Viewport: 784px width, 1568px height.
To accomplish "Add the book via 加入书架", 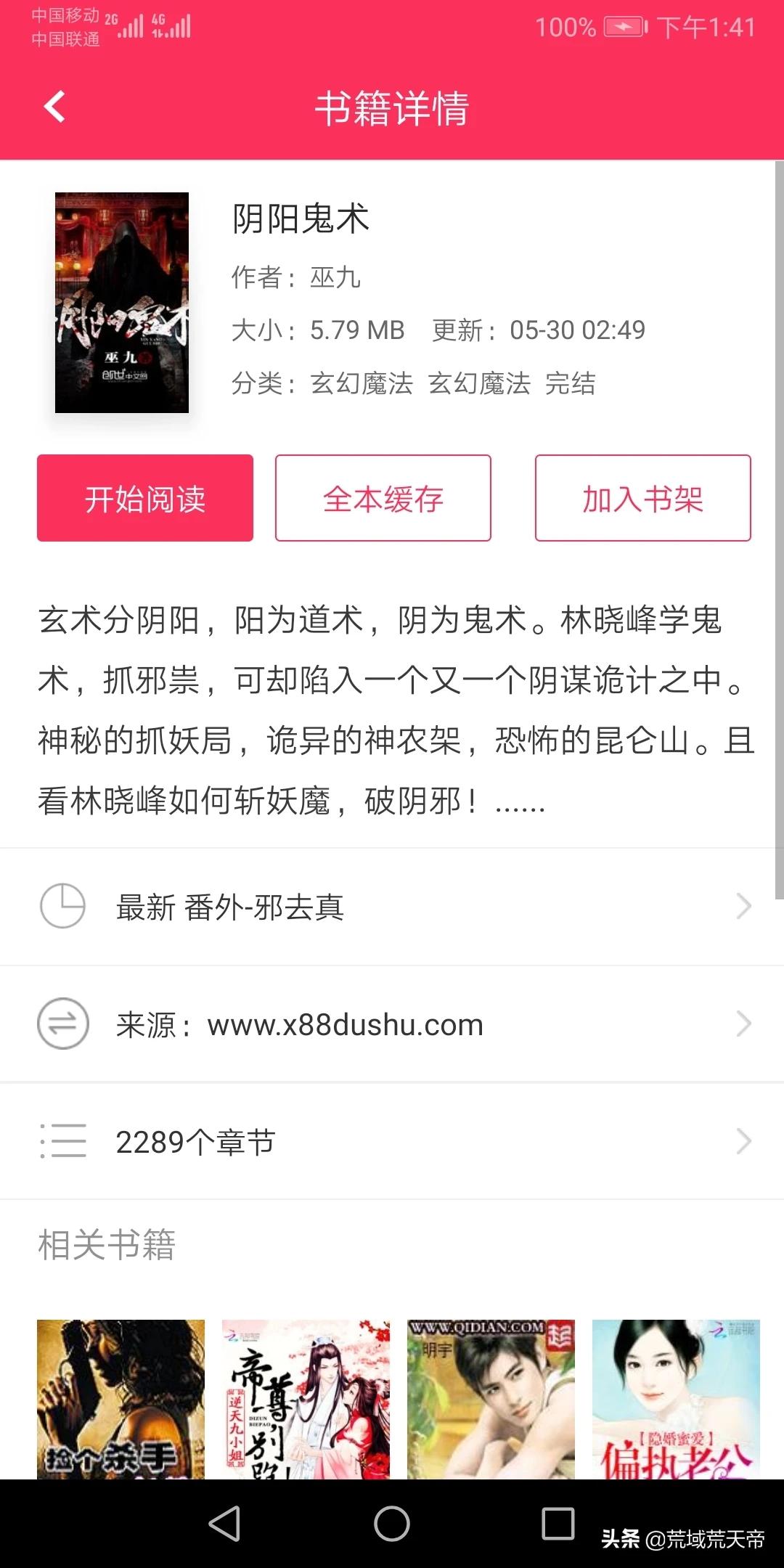I will [642, 498].
